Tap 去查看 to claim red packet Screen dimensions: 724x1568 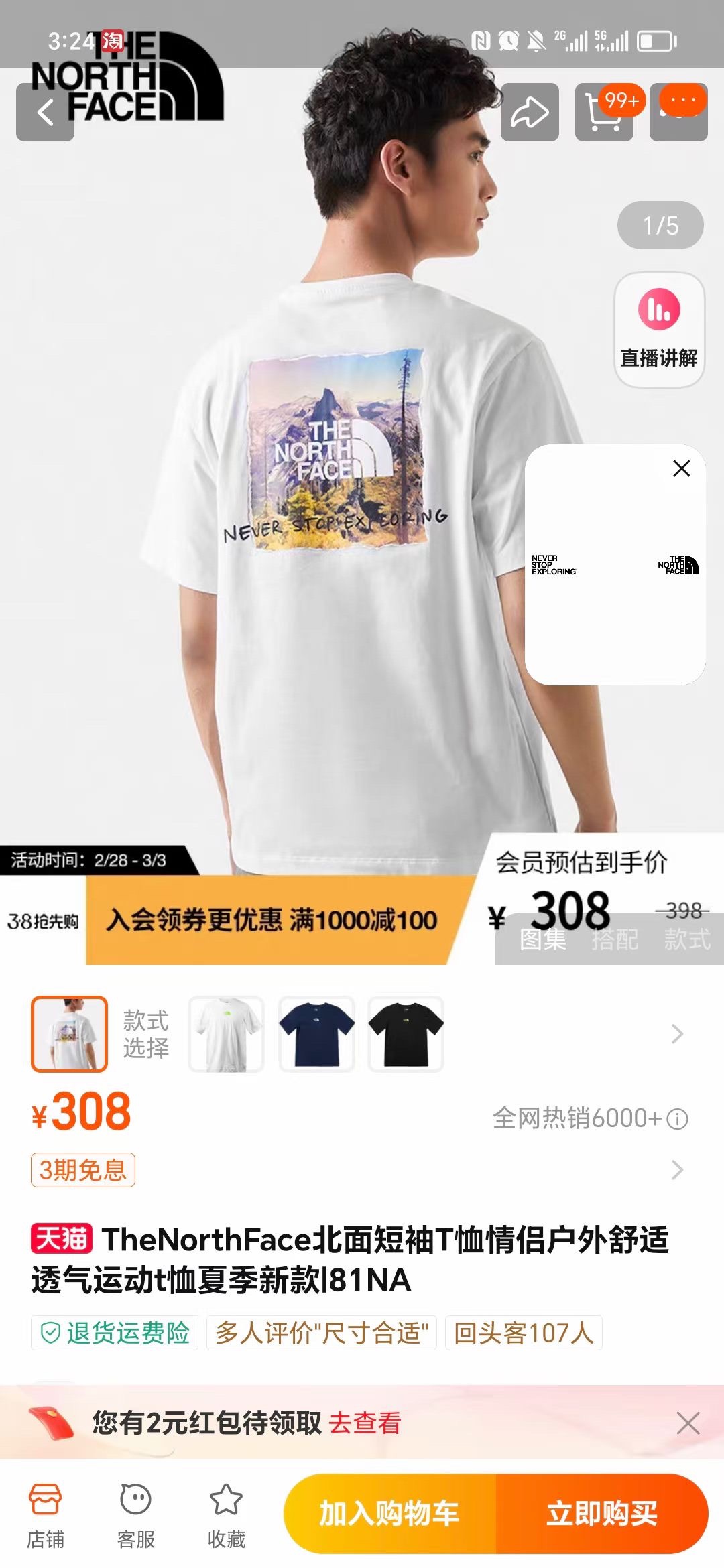click(x=365, y=1423)
